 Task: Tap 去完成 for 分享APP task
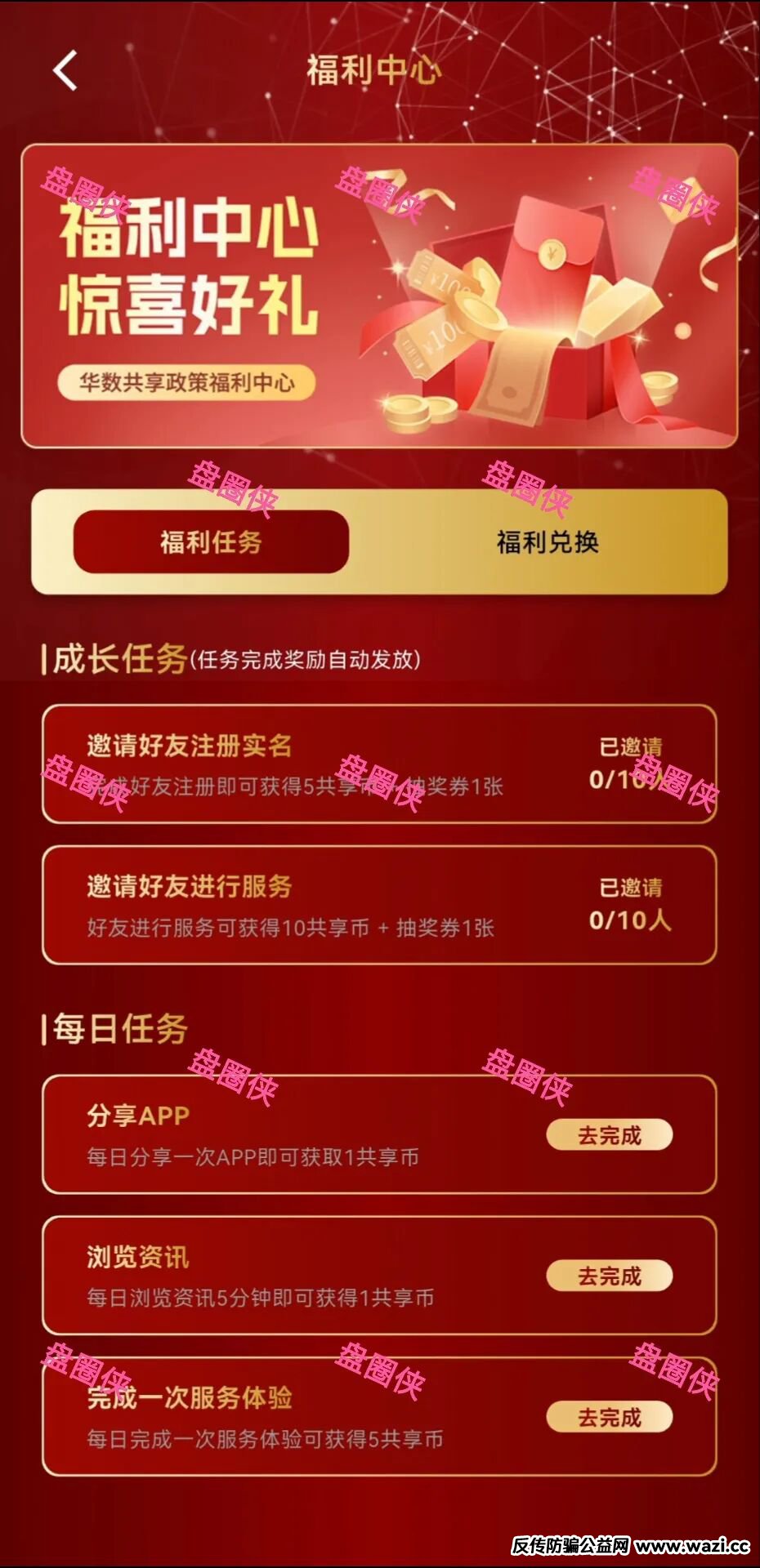coord(609,1135)
